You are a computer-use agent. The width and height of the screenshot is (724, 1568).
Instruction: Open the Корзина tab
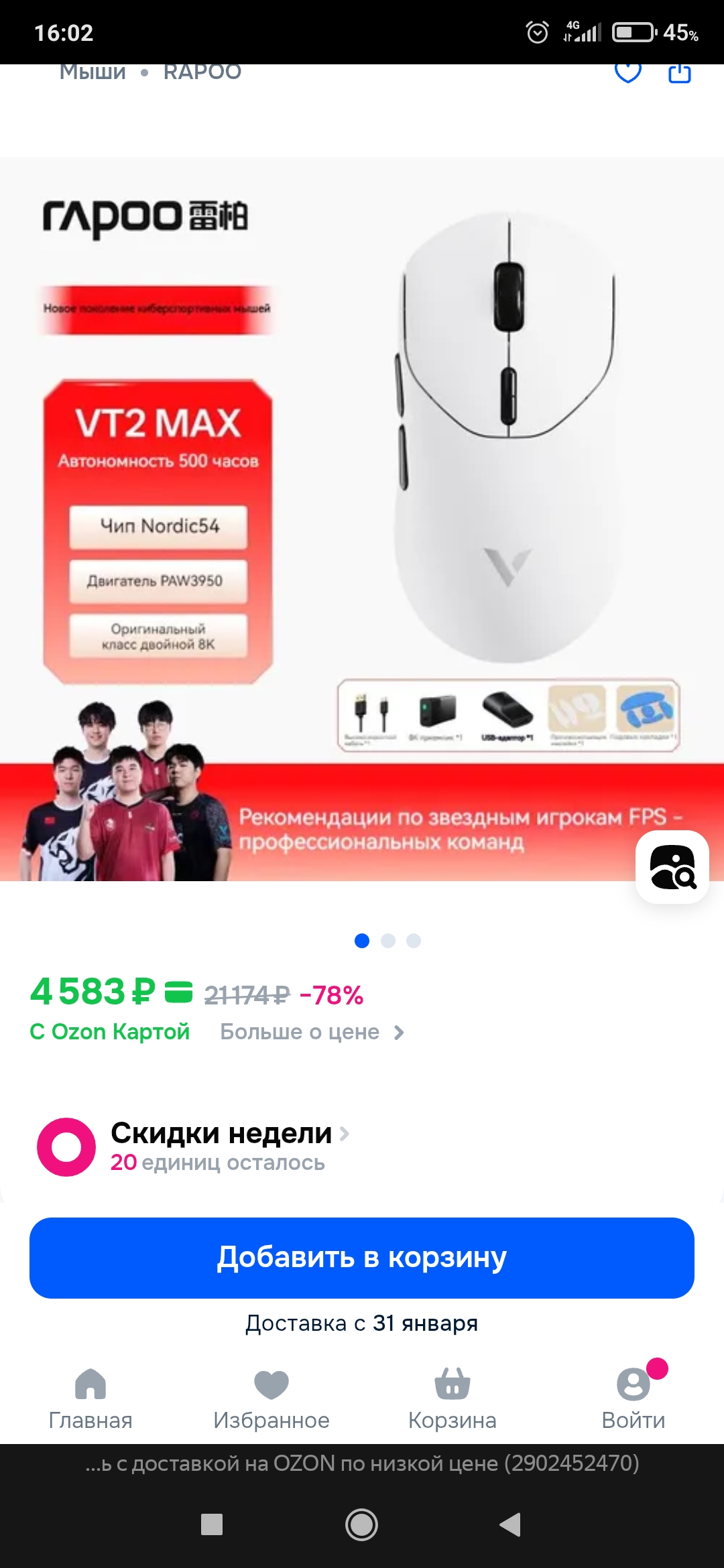452,1399
